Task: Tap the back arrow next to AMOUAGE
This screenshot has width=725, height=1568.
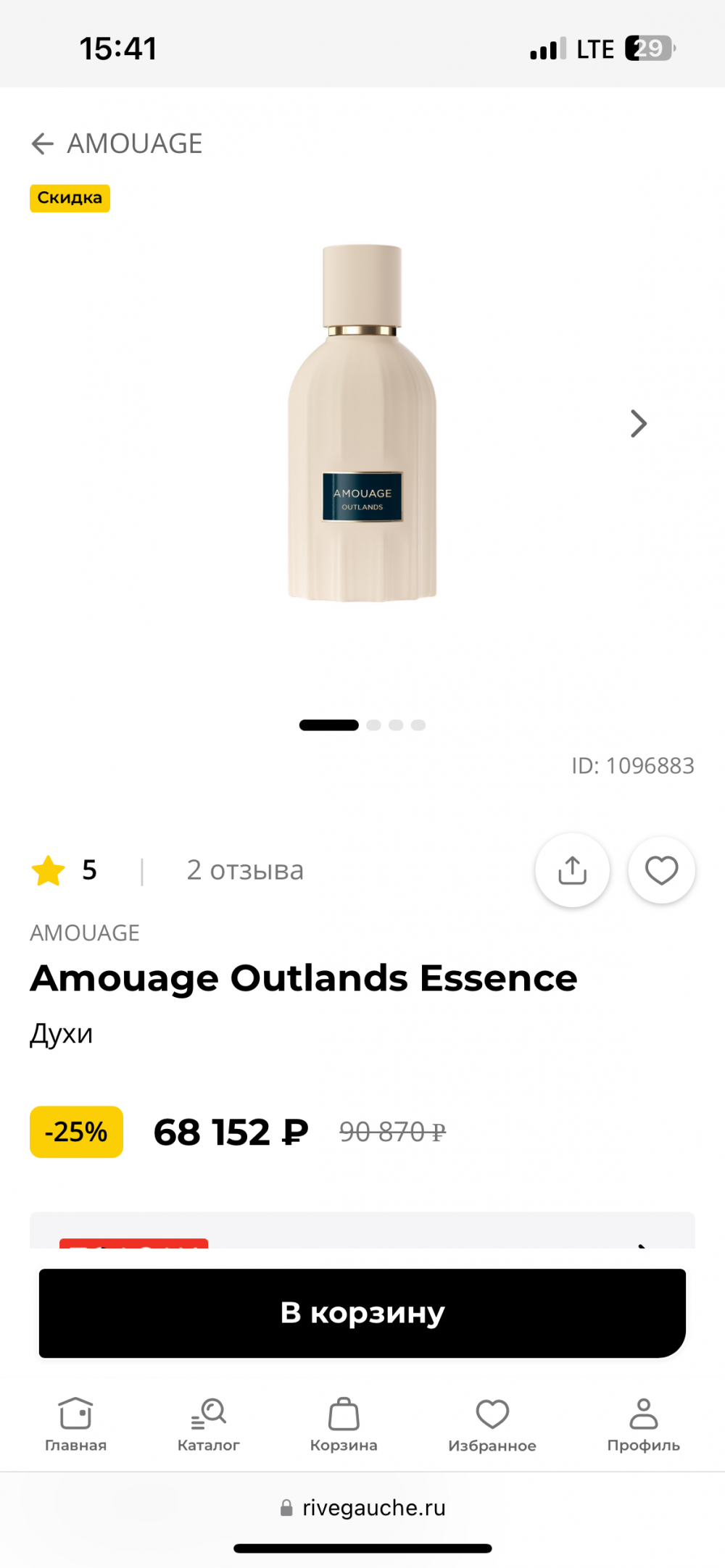Action: (x=41, y=143)
